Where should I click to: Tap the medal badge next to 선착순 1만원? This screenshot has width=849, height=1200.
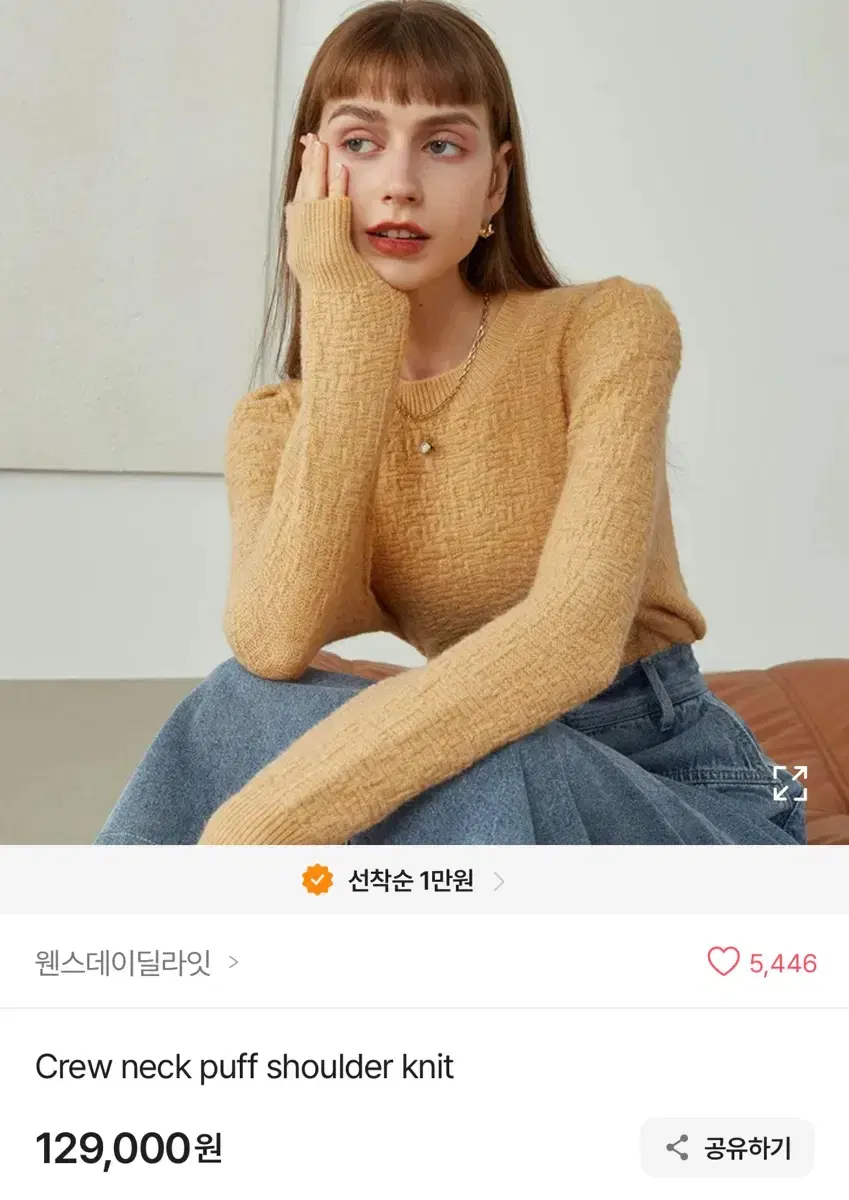click(317, 879)
